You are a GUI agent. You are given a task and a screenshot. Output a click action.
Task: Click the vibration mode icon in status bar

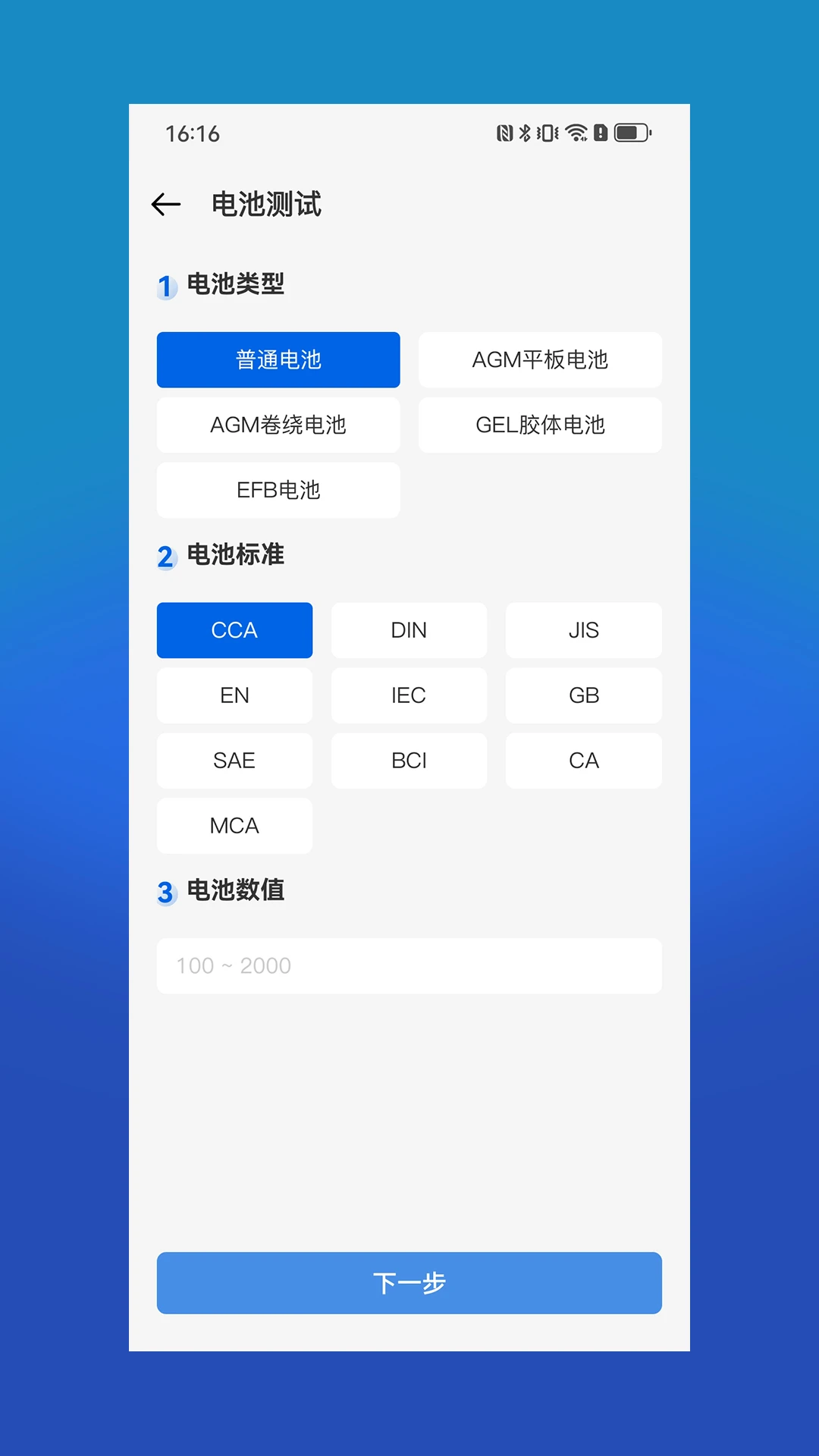(548, 132)
